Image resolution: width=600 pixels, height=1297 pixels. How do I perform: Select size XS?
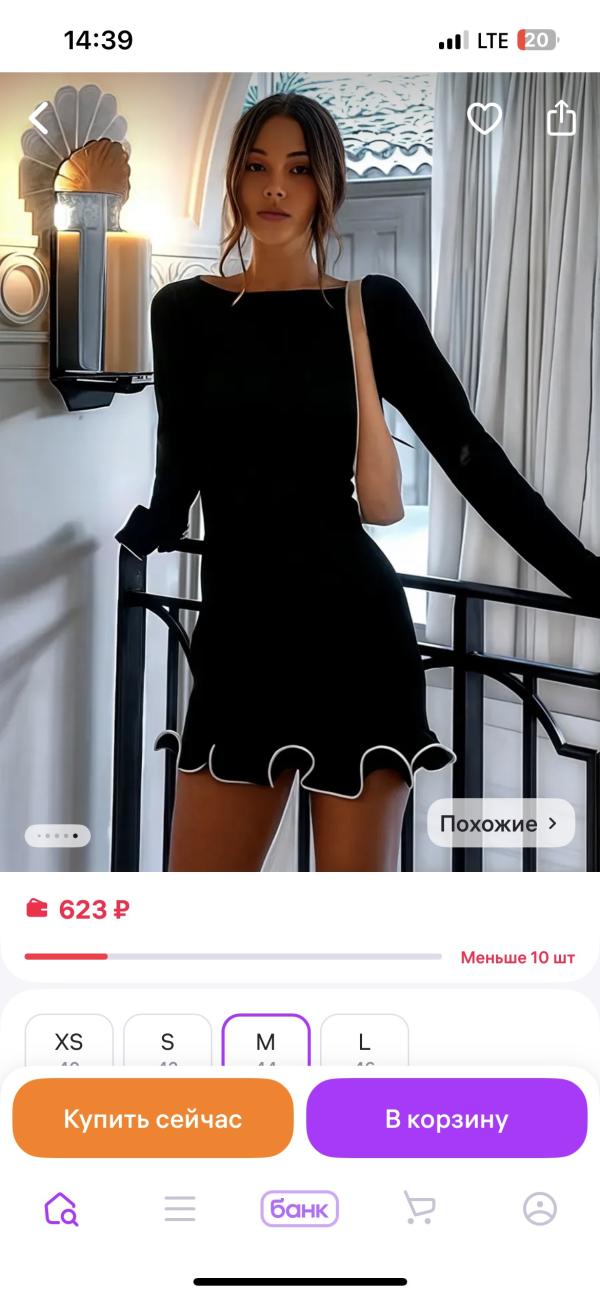click(x=69, y=1043)
